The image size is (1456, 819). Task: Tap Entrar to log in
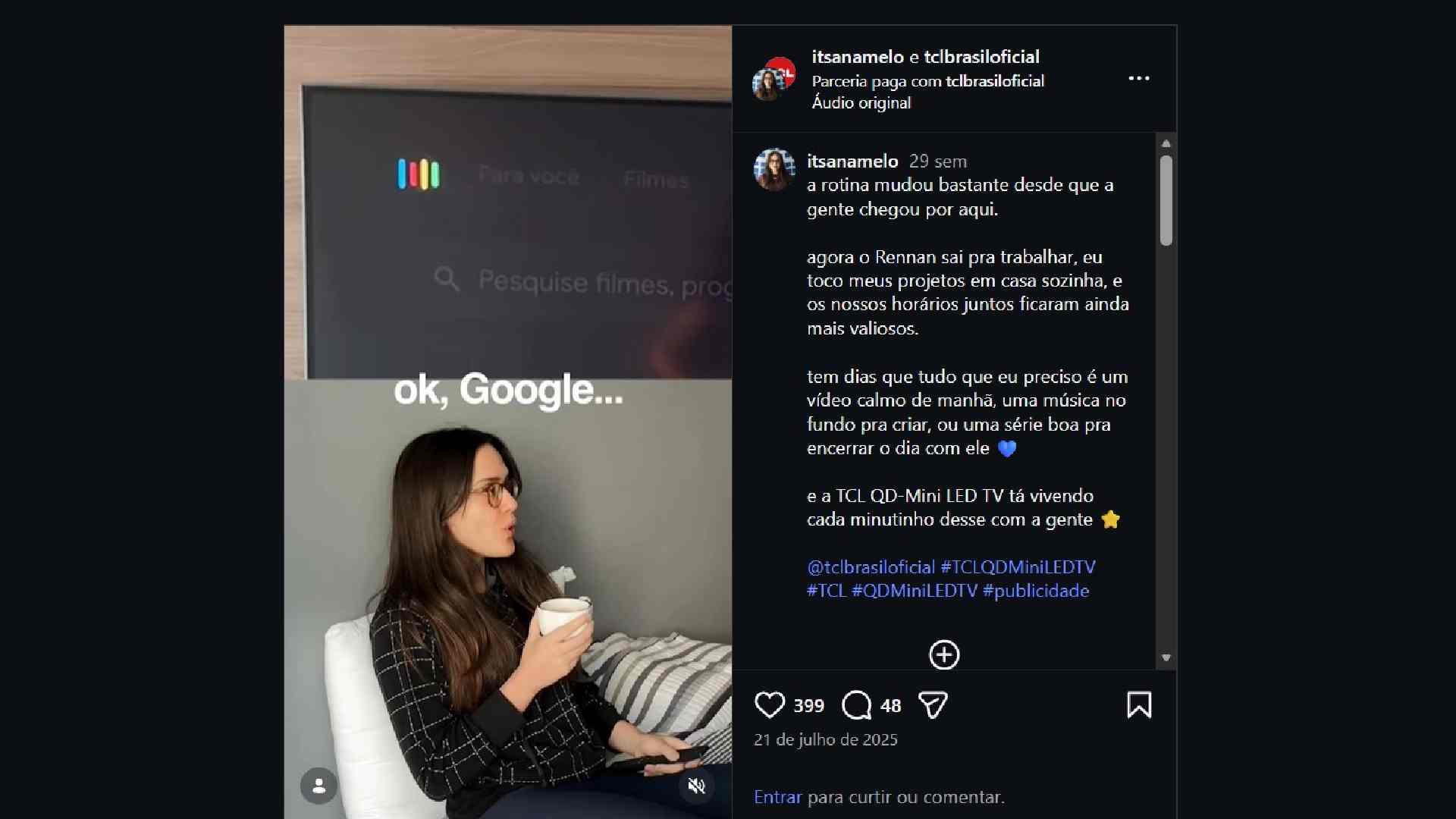777,797
